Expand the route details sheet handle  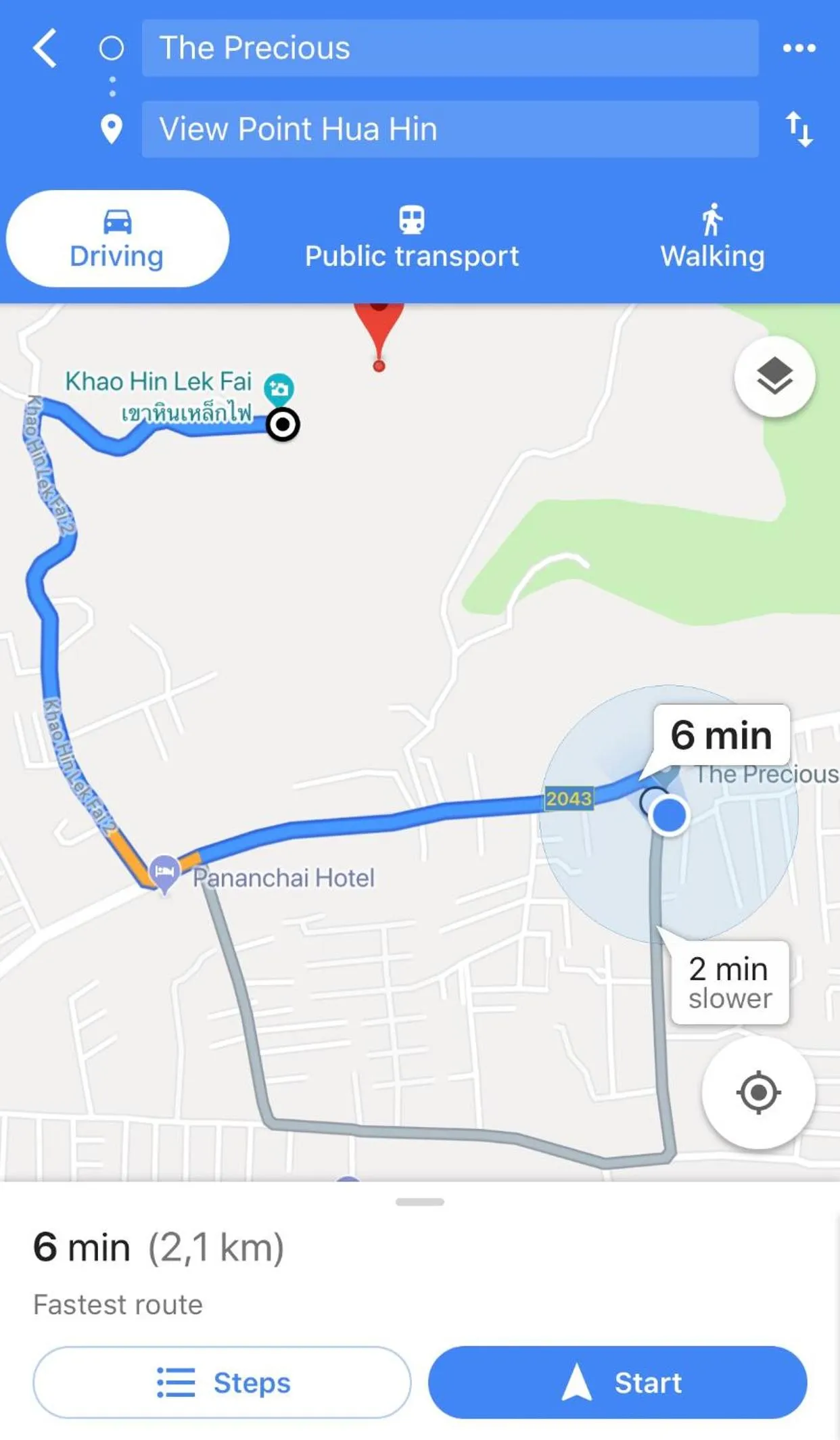coord(419,1202)
